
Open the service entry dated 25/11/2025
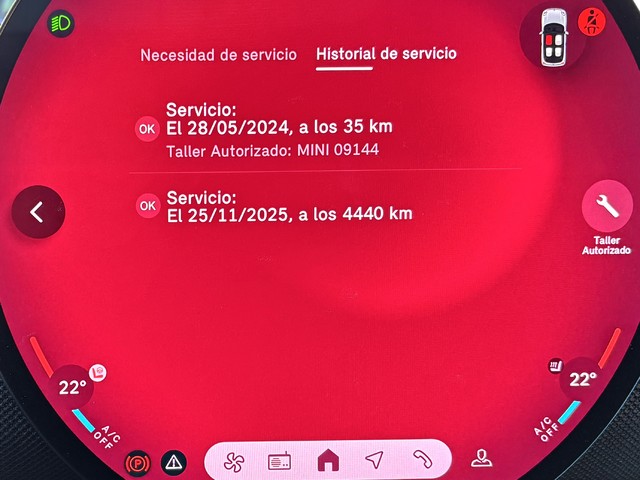tap(288, 205)
